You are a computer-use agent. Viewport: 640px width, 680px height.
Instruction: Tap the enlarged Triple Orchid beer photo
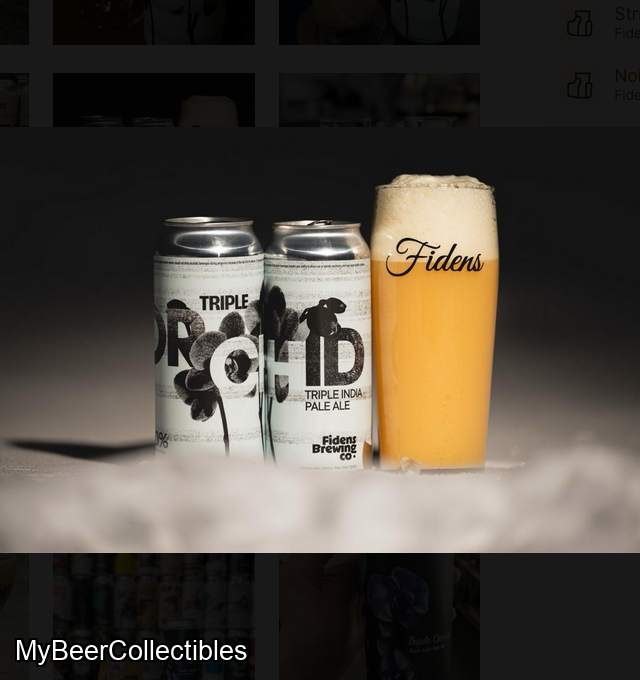pos(320,340)
